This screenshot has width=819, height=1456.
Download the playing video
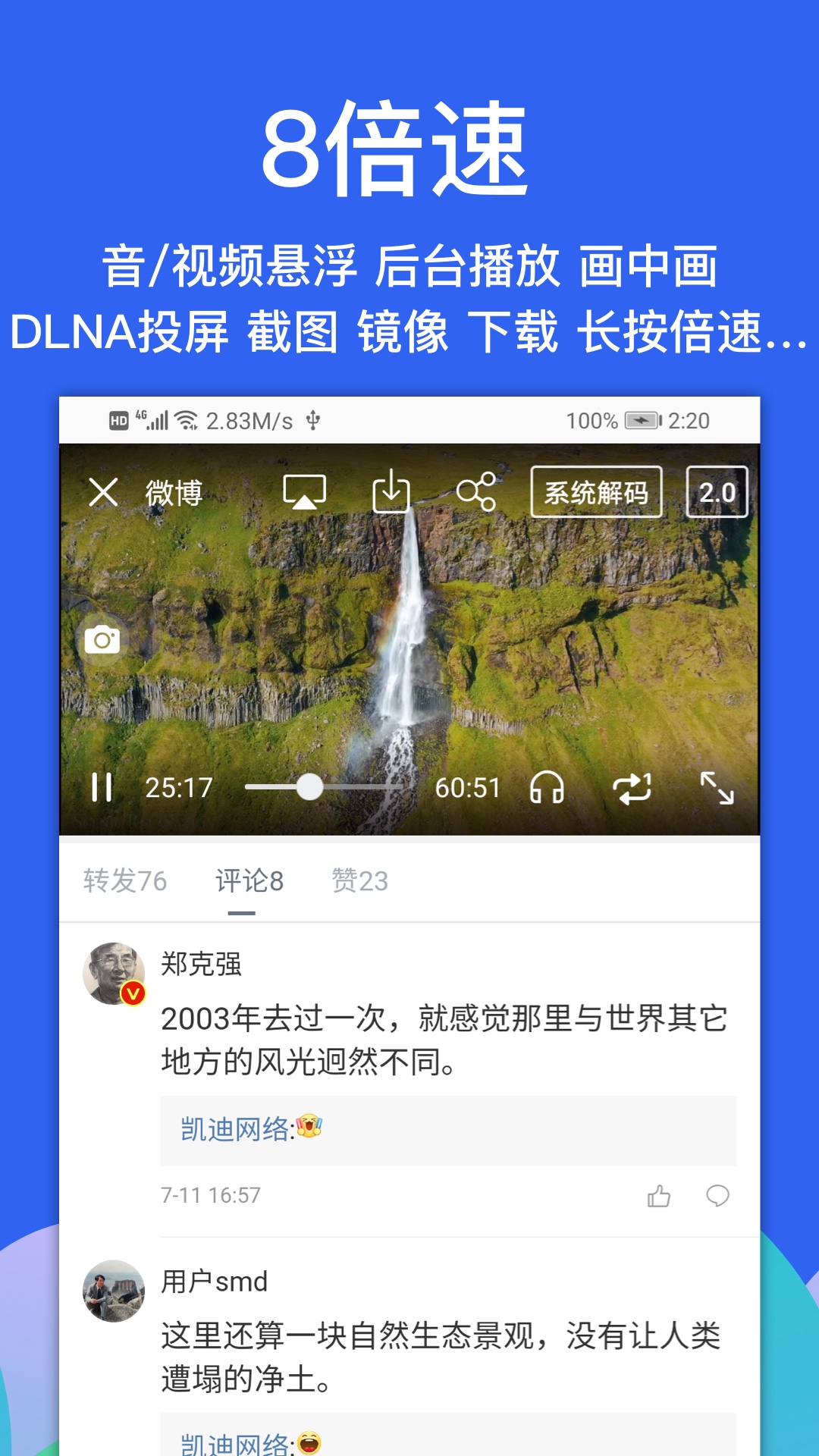click(391, 491)
